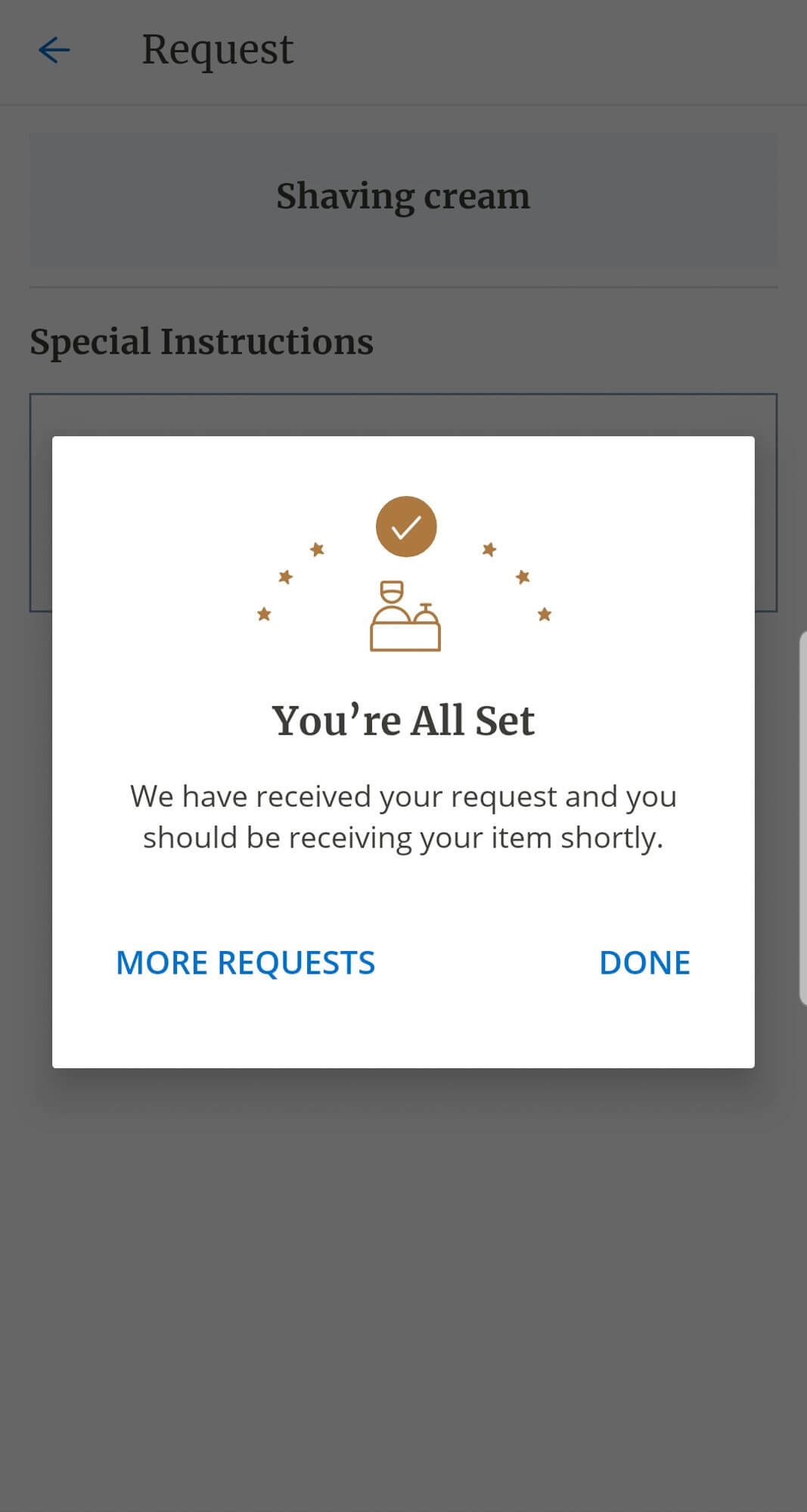Confirm with the DONE button
Image resolution: width=807 pixels, height=1512 pixels.
644,962
